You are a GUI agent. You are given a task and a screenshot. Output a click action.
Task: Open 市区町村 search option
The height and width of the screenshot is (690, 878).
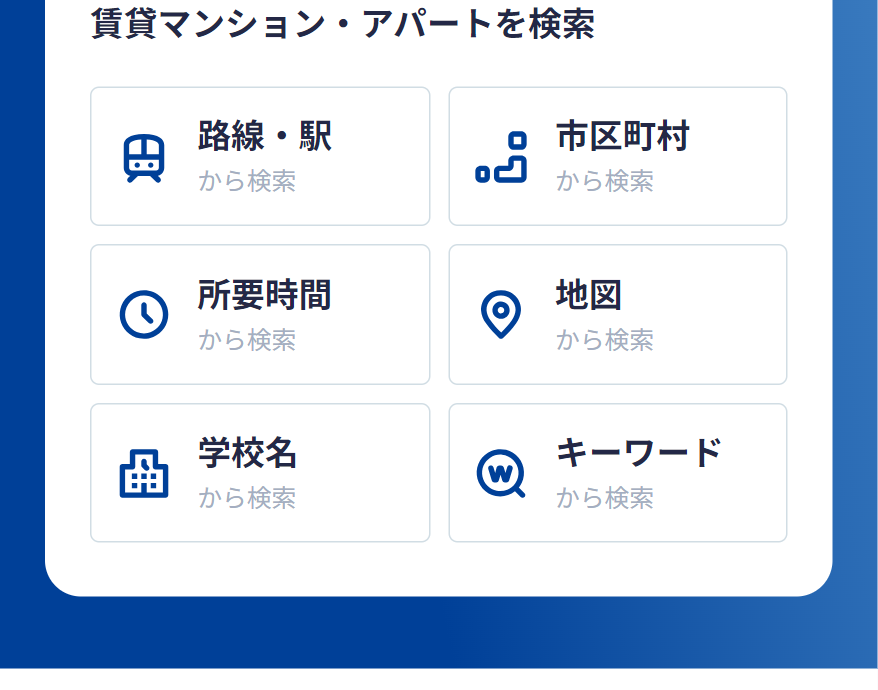618,156
